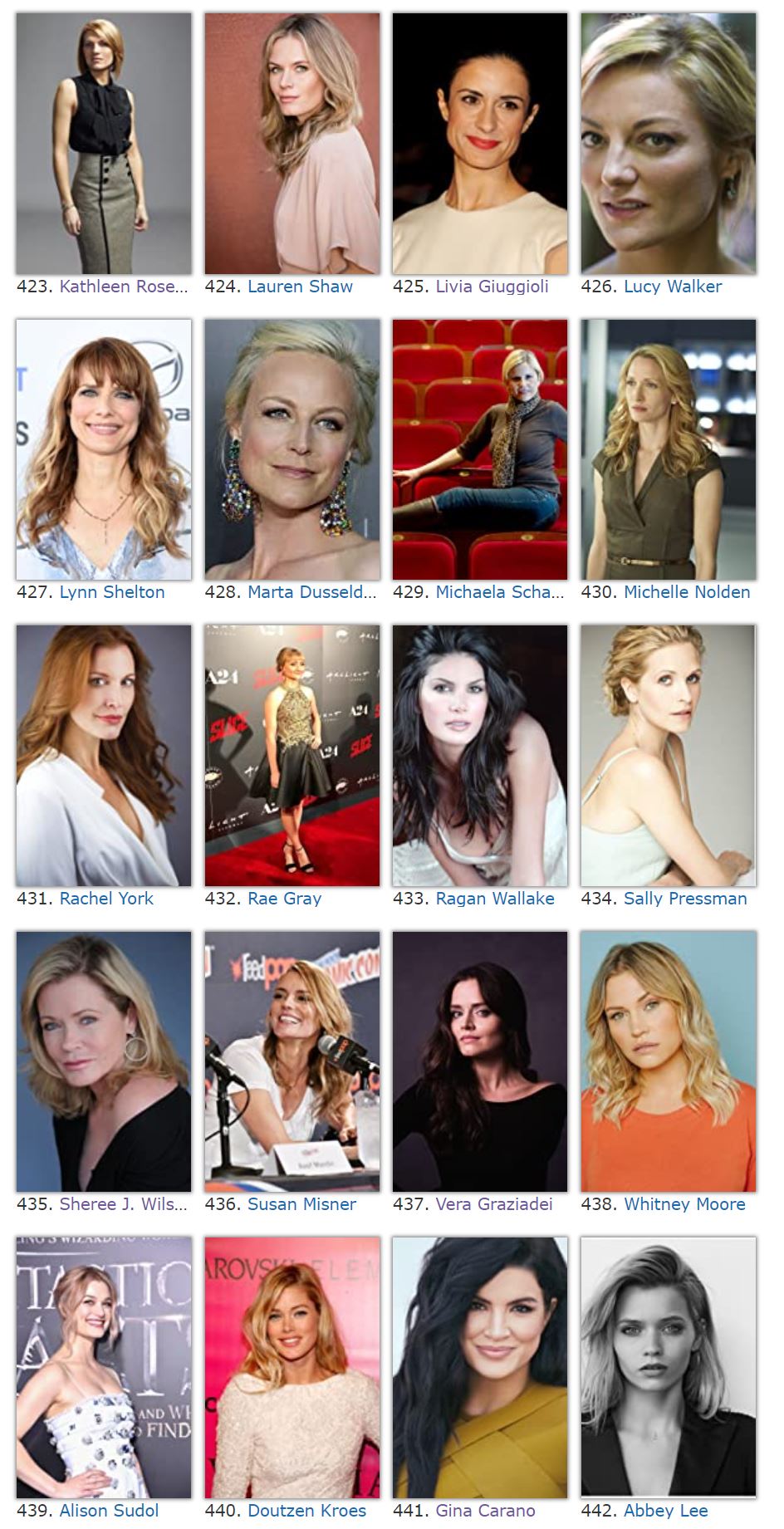View the photo above Marta Dusseld
Viewport: 784px width, 1529px height.
(x=292, y=449)
